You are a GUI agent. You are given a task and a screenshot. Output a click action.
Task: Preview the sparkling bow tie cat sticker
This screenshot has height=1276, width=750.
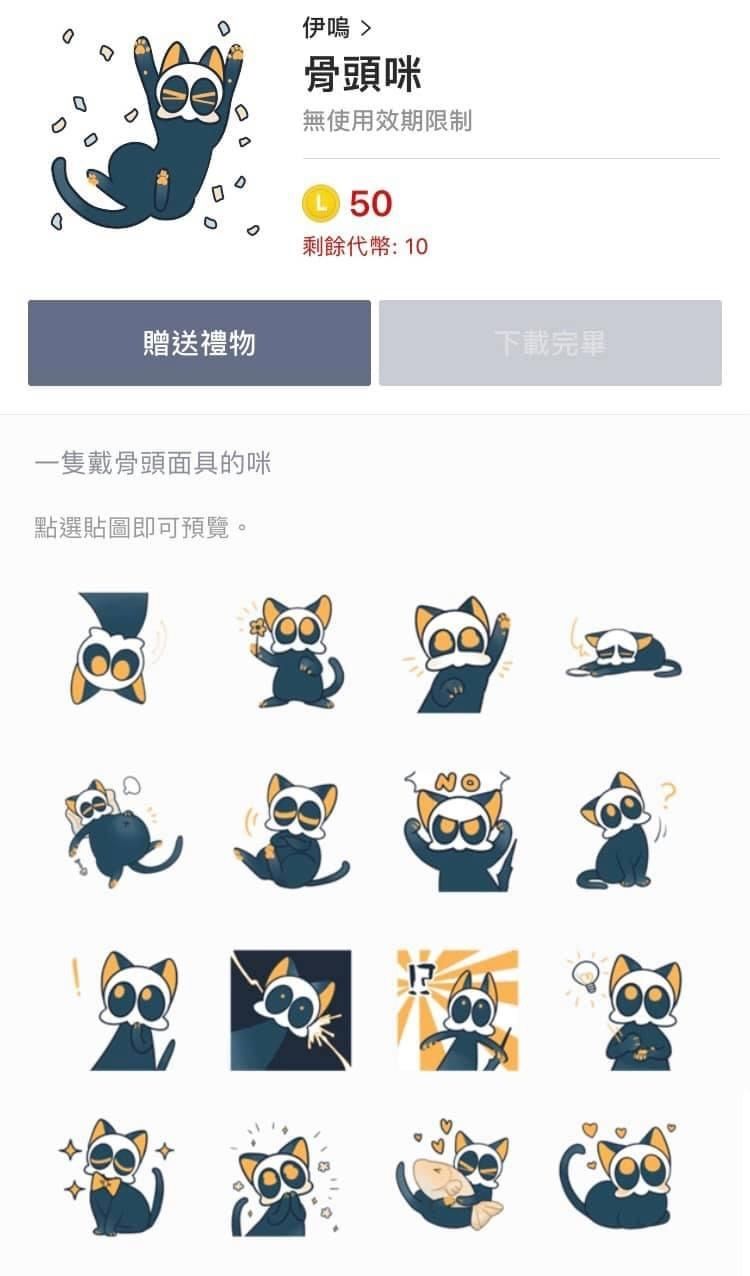click(x=116, y=1178)
